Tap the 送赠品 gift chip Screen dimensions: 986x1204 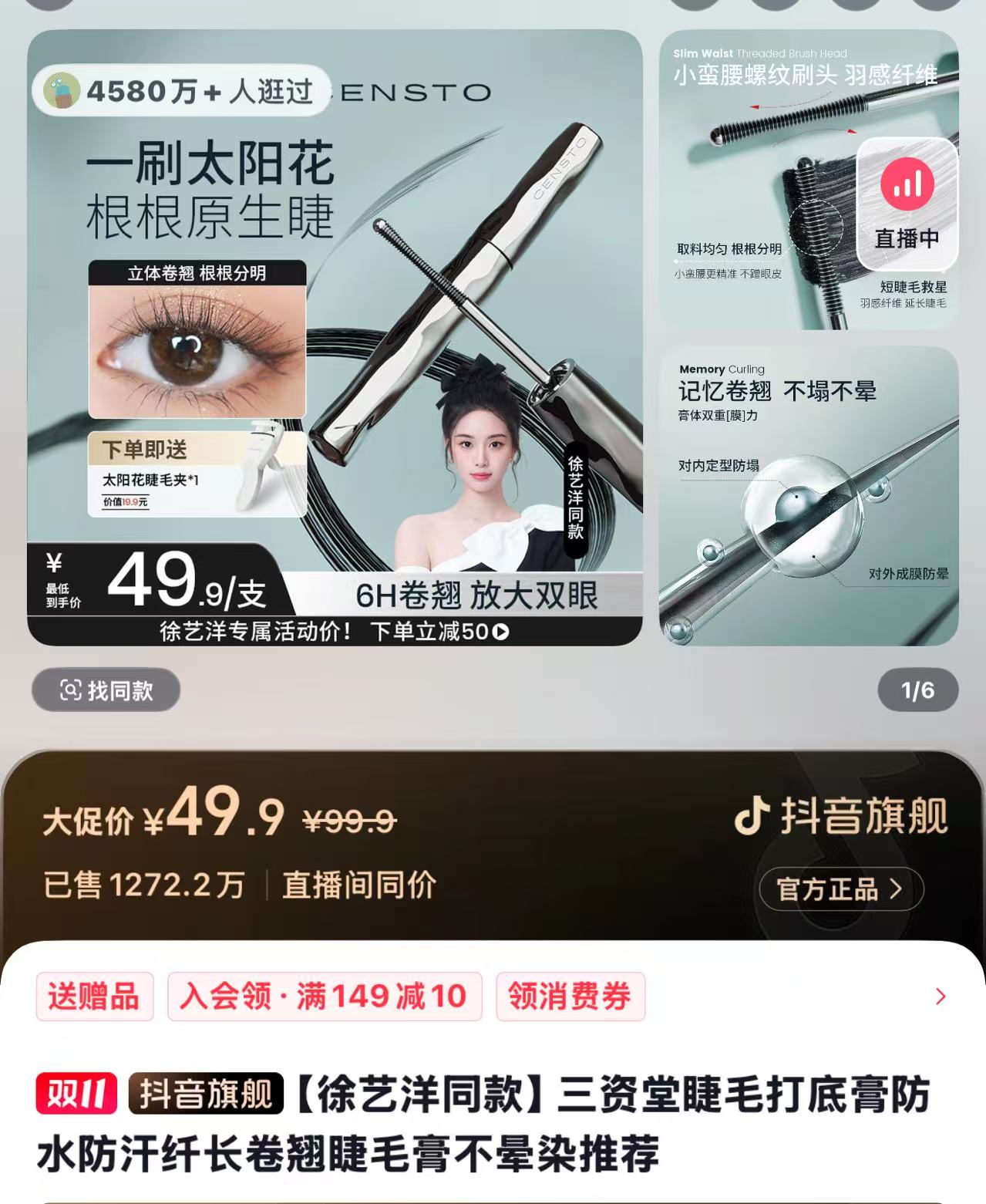[94, 996]
